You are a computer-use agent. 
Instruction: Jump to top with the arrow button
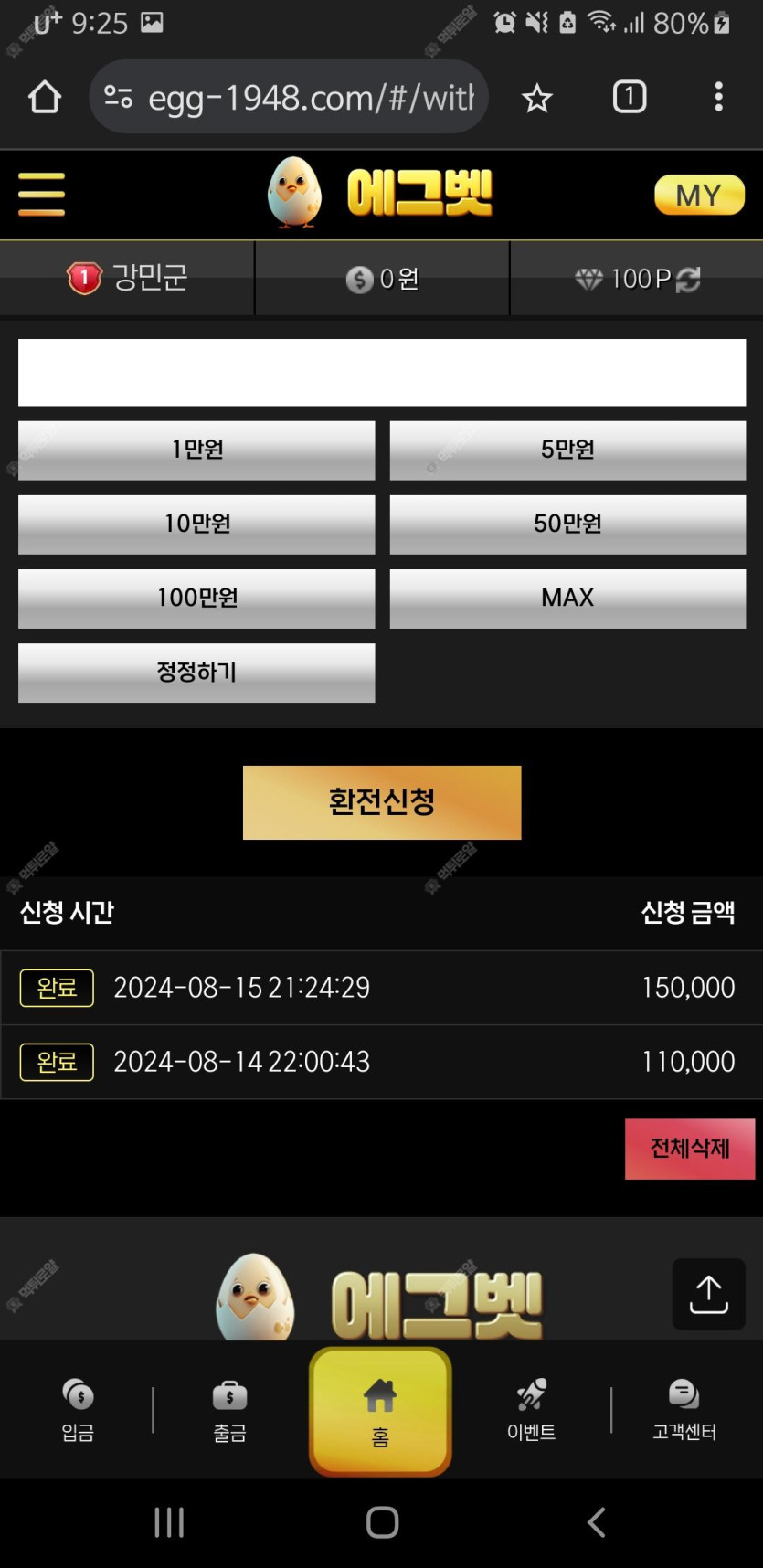click(708, 1294)
